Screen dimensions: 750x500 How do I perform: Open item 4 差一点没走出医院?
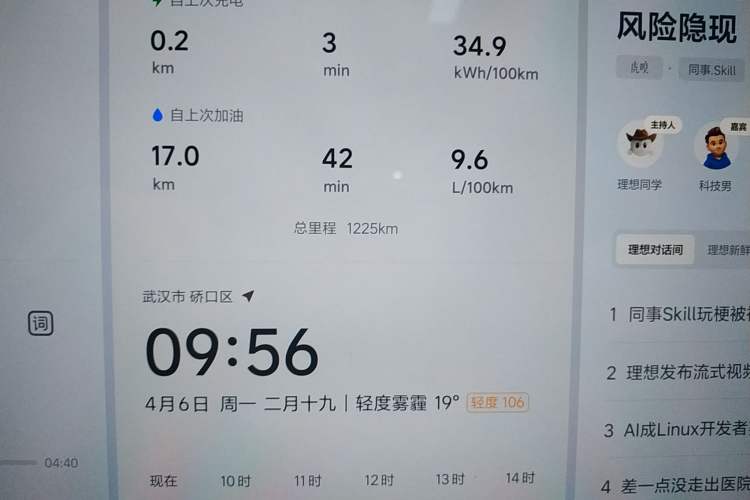pos(685,486)
